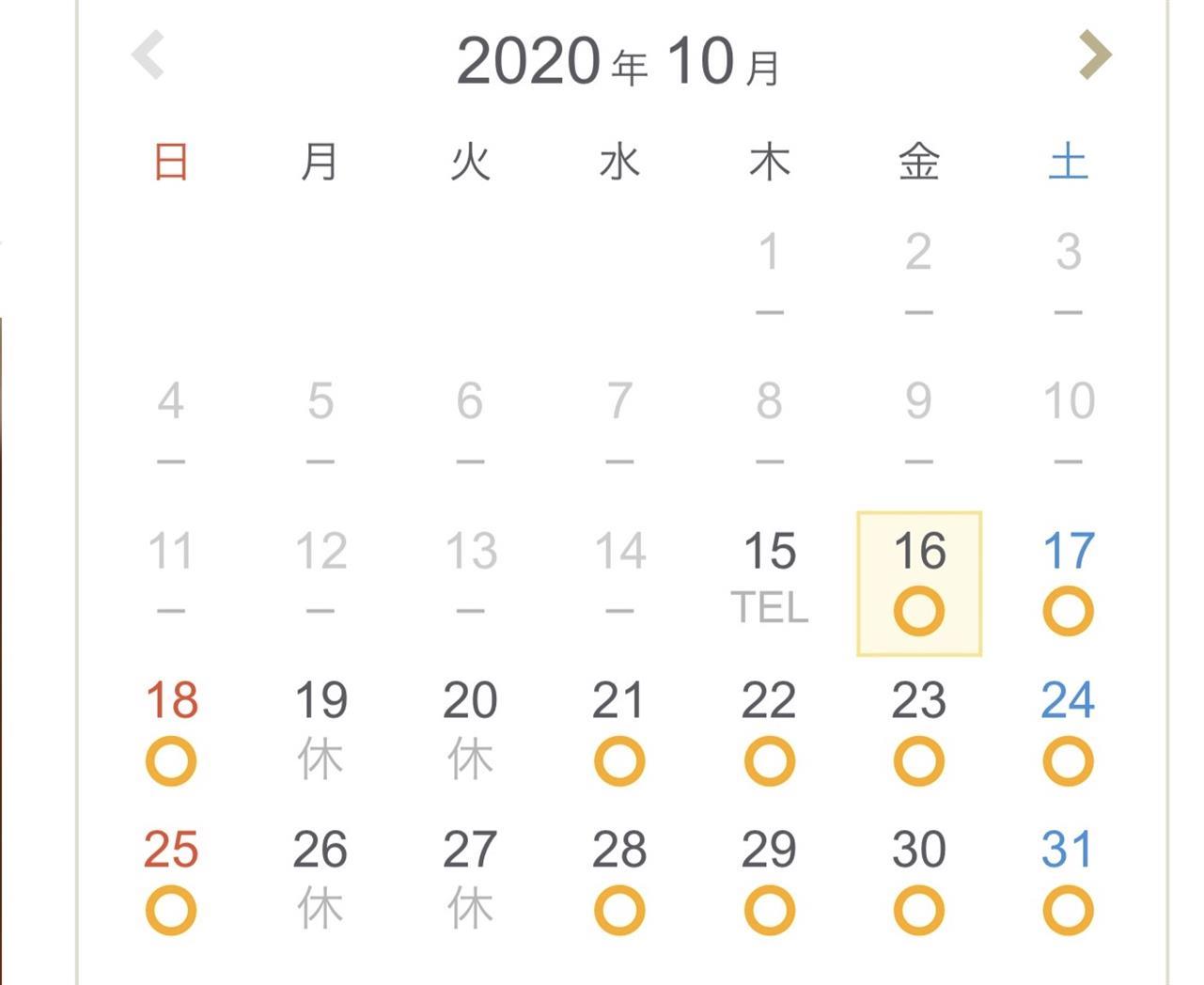Viewport: 1204px width, 985px height.
Task: Select October 30 on the calendar
Action: [918, 882]
